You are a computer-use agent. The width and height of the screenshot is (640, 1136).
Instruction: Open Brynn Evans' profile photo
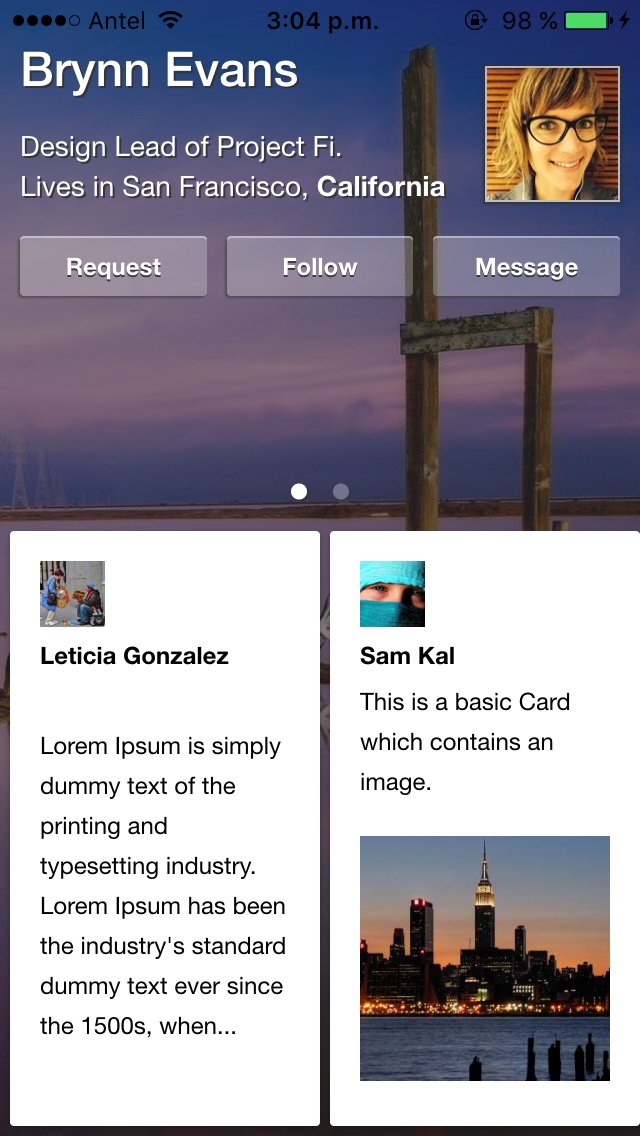552,134
